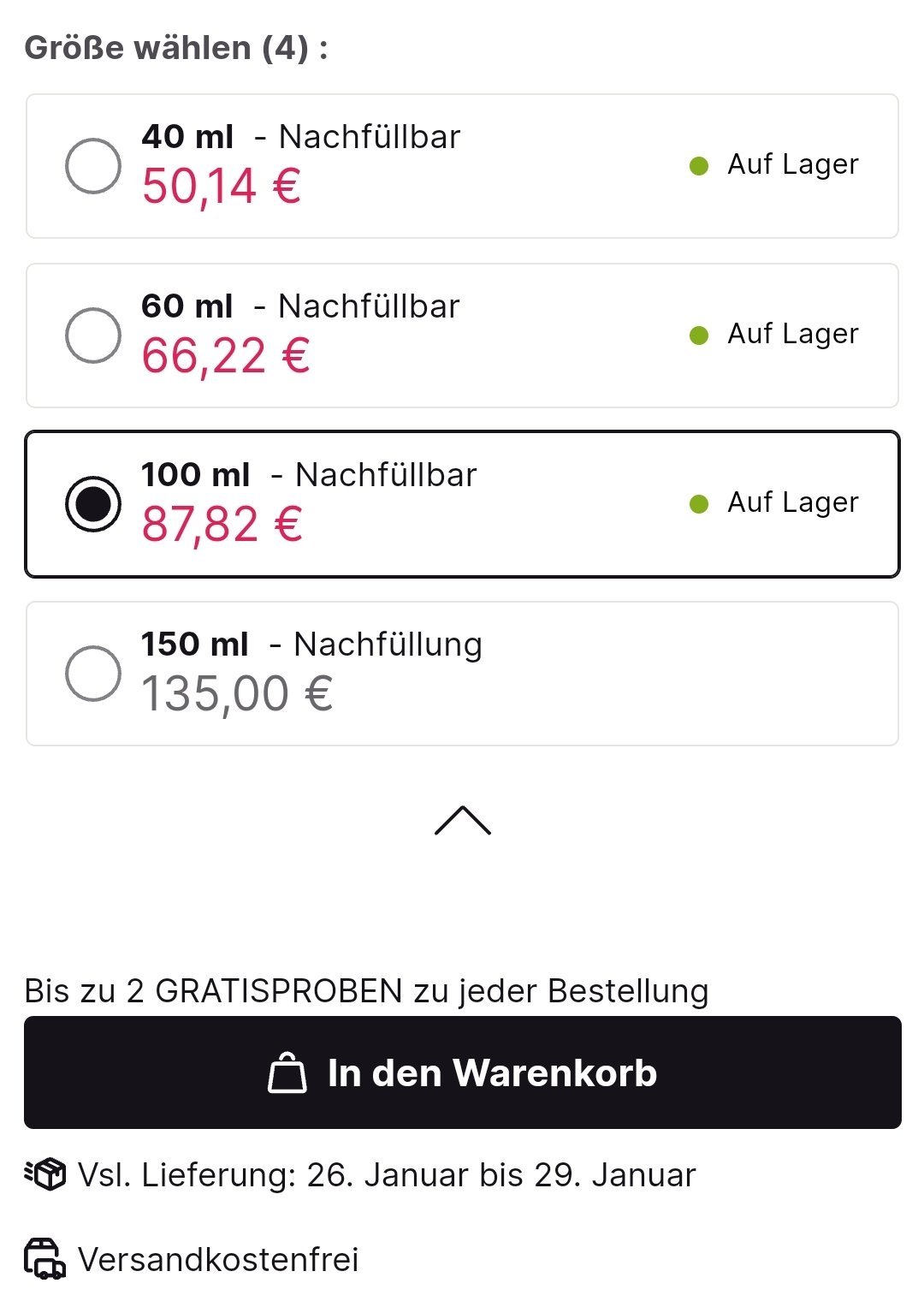
Task: Tap In den Warenkorb button
Action: pyautogui.click(x=462, y=1072)
